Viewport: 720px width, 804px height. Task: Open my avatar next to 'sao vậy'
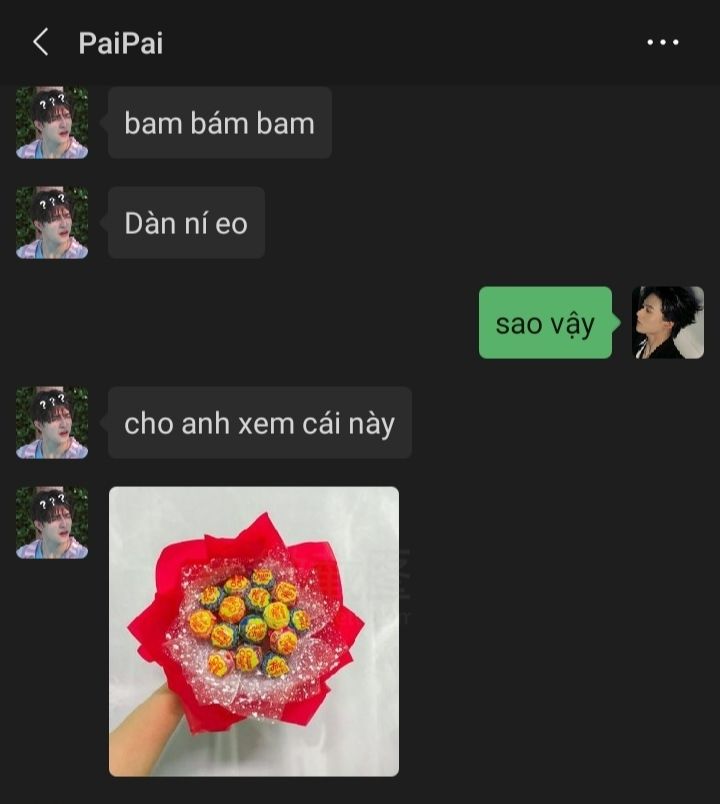(x=668, y=322)
